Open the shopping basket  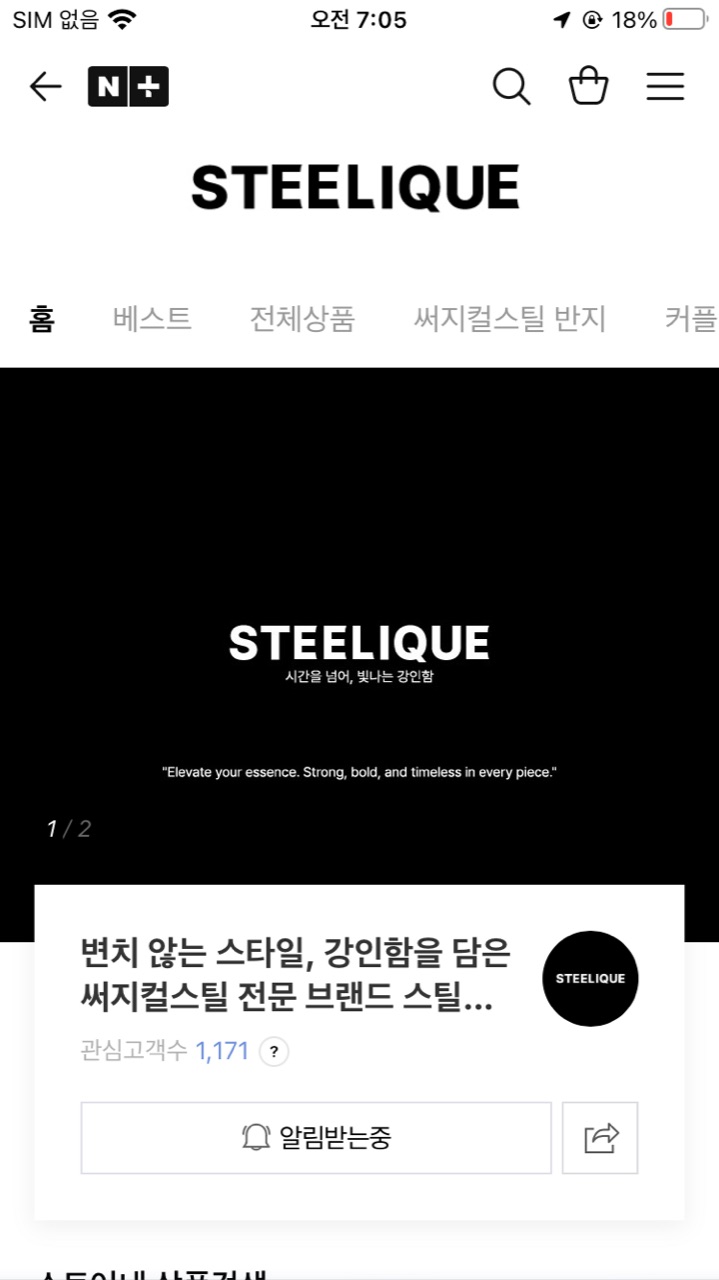tap(588, 87)
